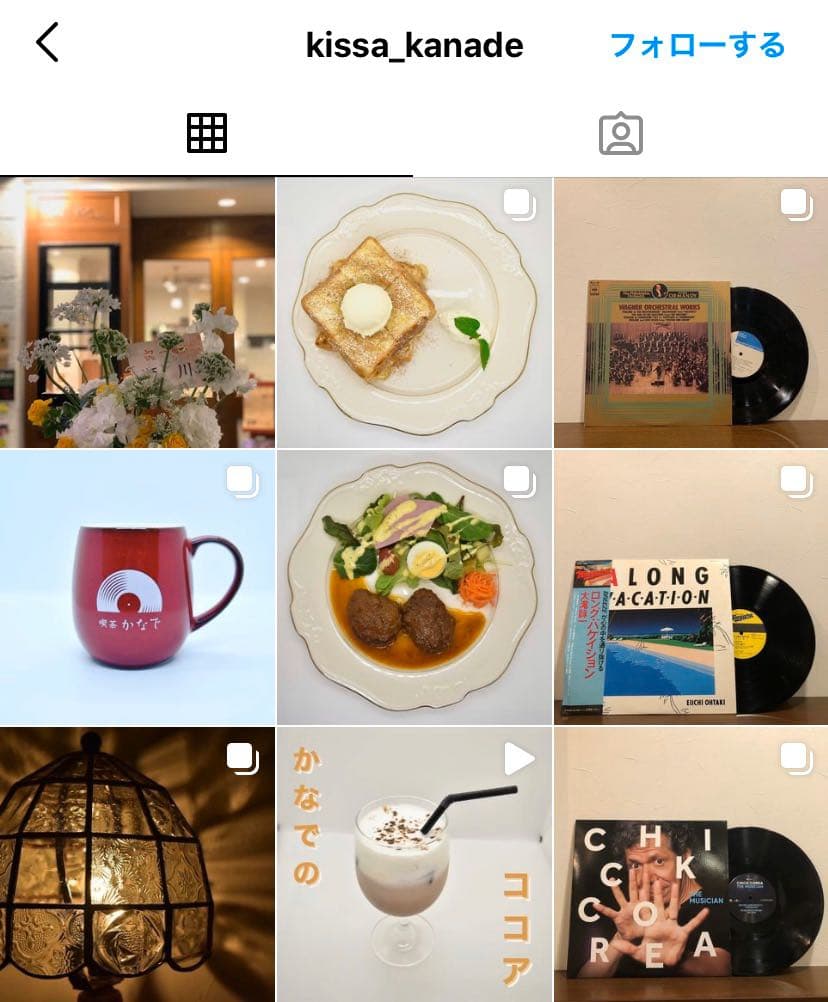Image resolution: width=828 pixels, height=1002 pixels.
Task: Open the French toast with ice cream post
Action: pyautogui.click(x=414, y=312)
